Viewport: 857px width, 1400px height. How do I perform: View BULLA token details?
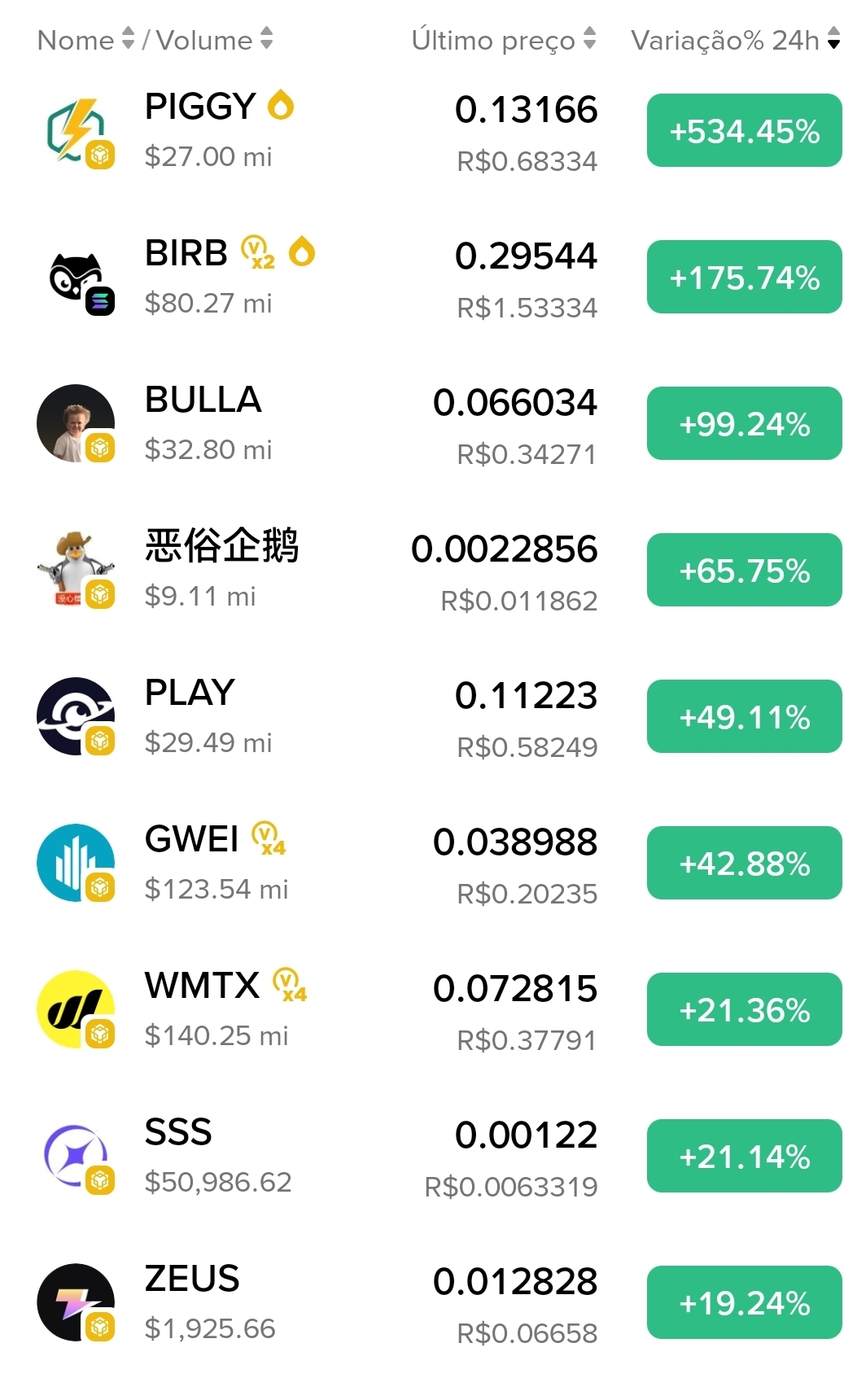pyautogui.click(x=203, y=400)
